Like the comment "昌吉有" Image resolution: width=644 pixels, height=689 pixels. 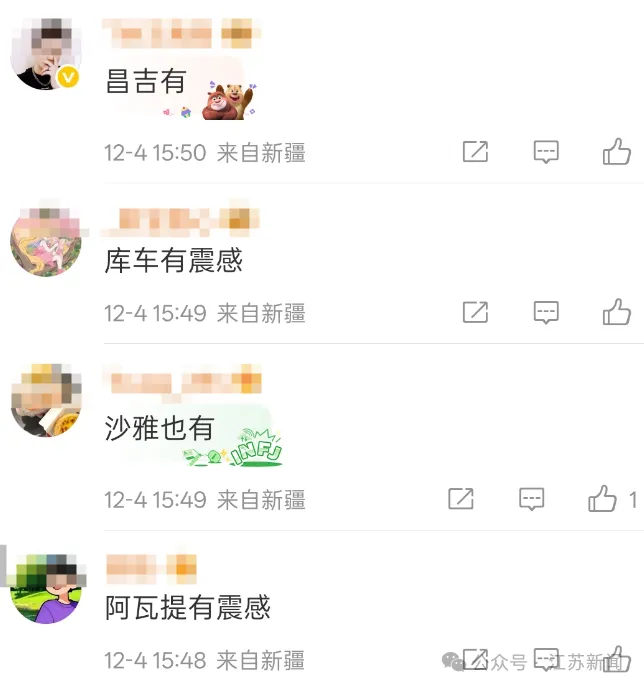pyautogui.click(x=617, y=152)
